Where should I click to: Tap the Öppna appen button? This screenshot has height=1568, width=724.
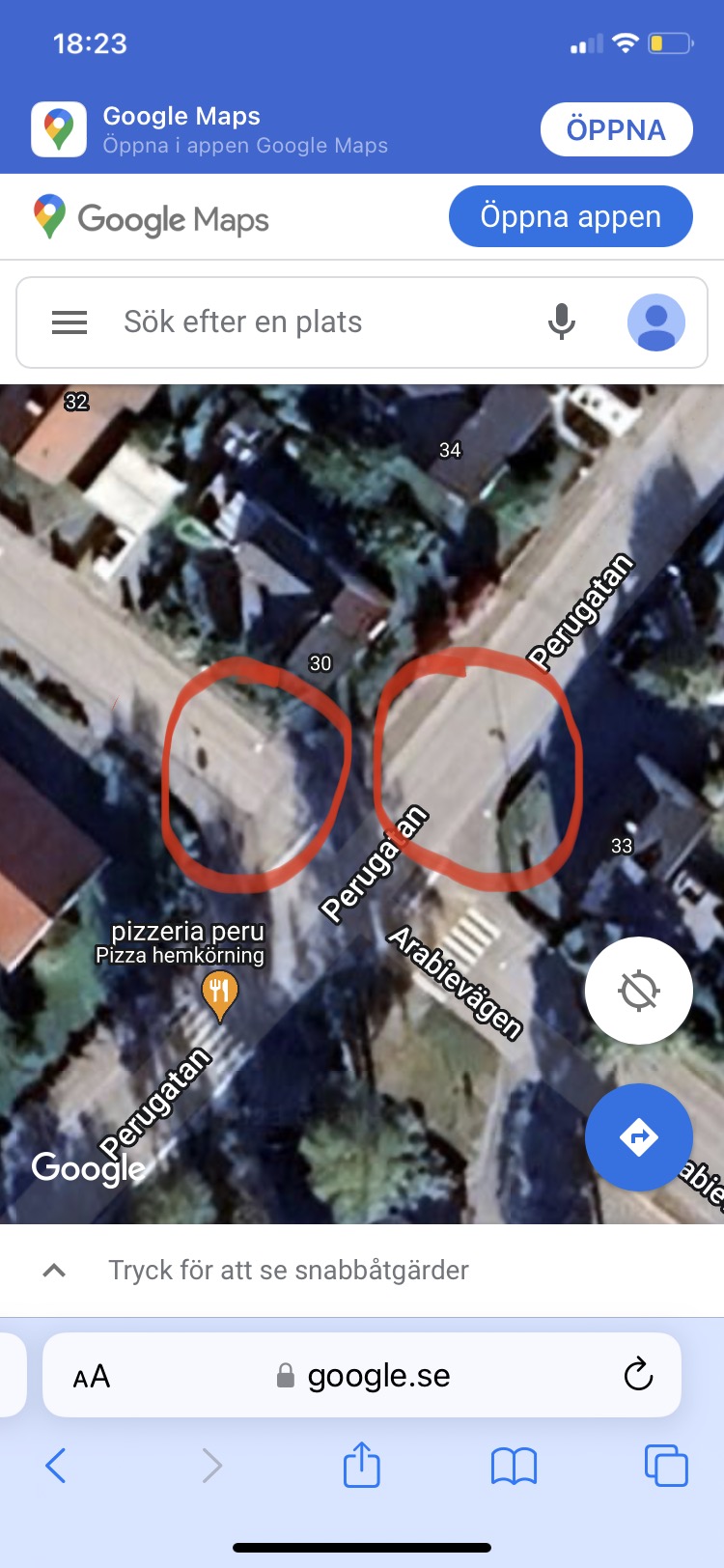pyautogui.click(x=571, y=216)
